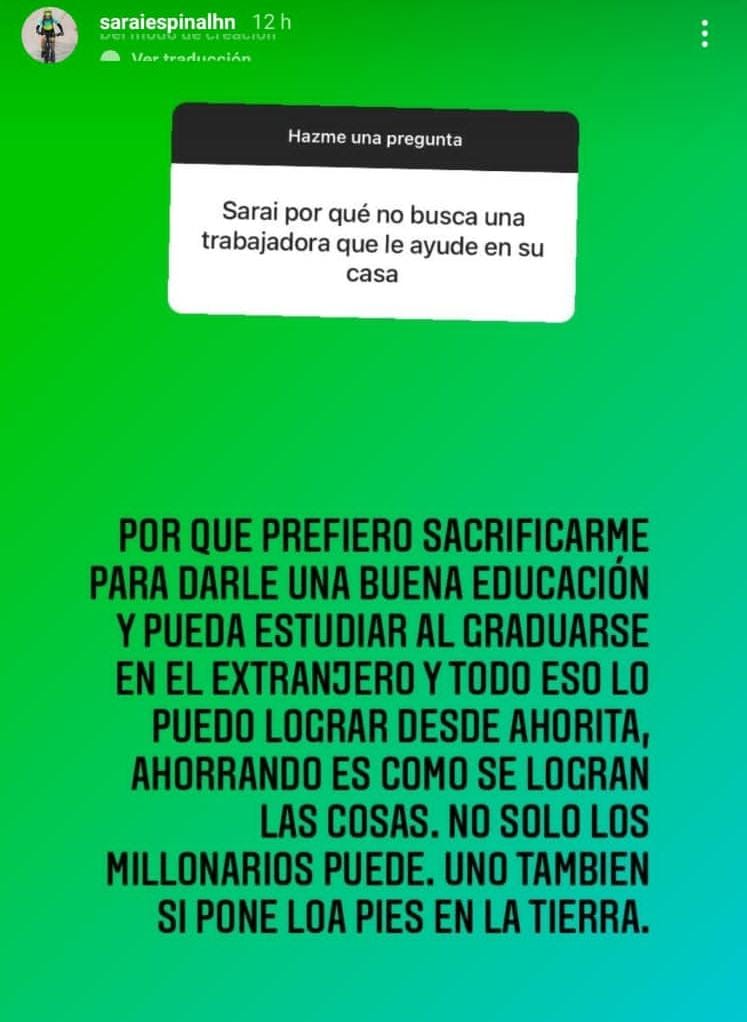This screenshot has width=747, height=1022.
Task: Open the story overflow menu
Action: point(705,35)
